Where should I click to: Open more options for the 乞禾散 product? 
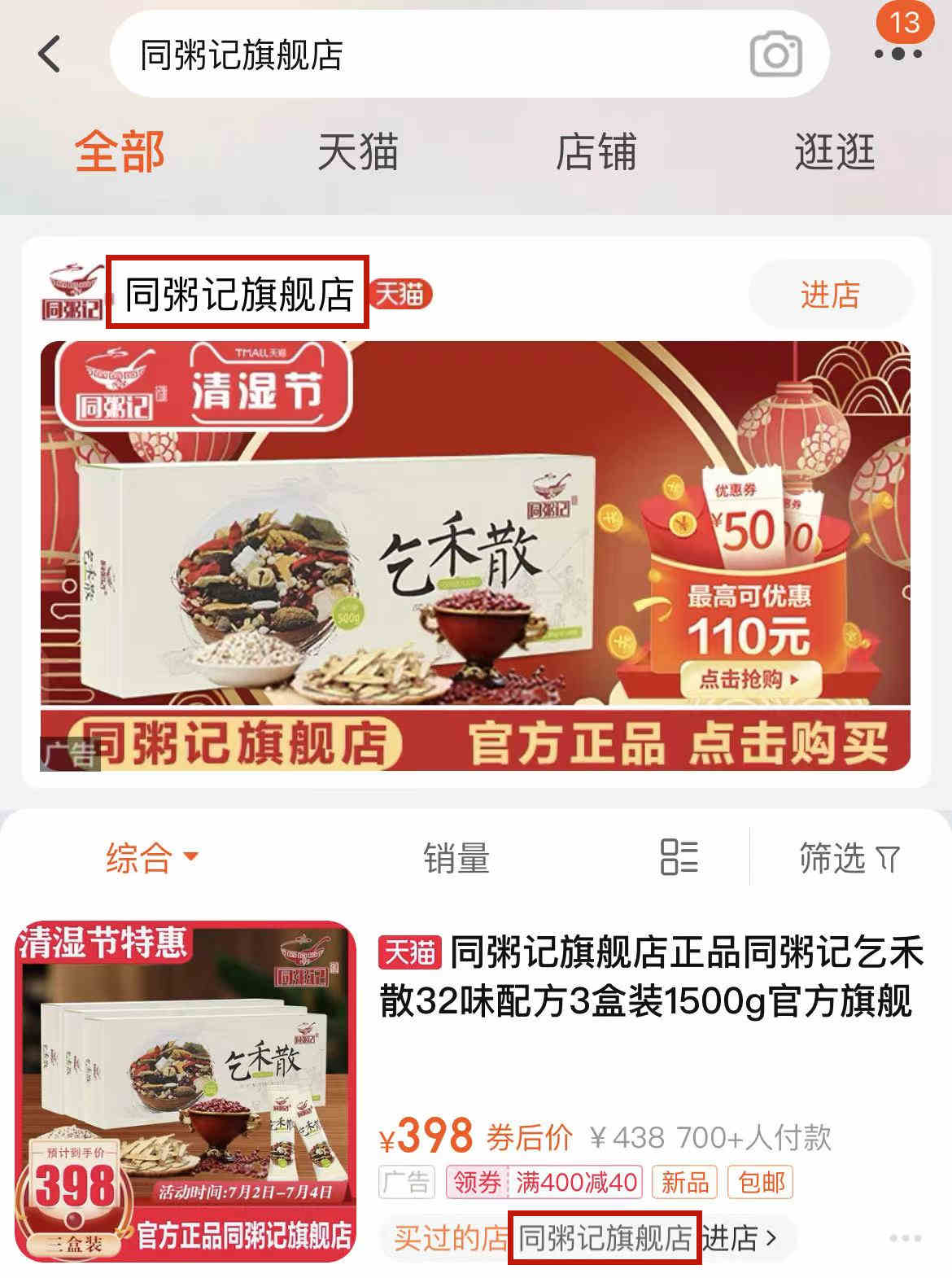click(905, 1238)
